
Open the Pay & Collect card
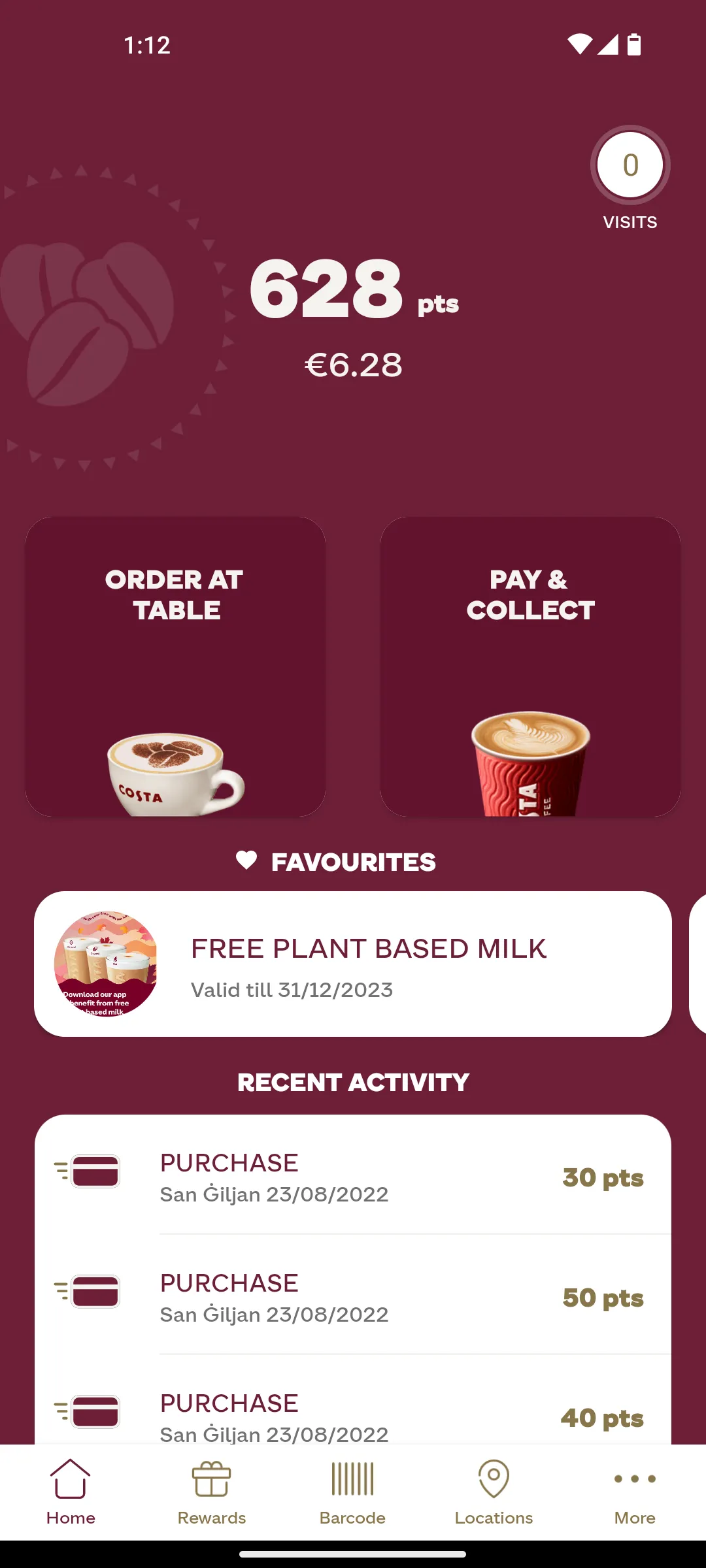tap(530, 666)
